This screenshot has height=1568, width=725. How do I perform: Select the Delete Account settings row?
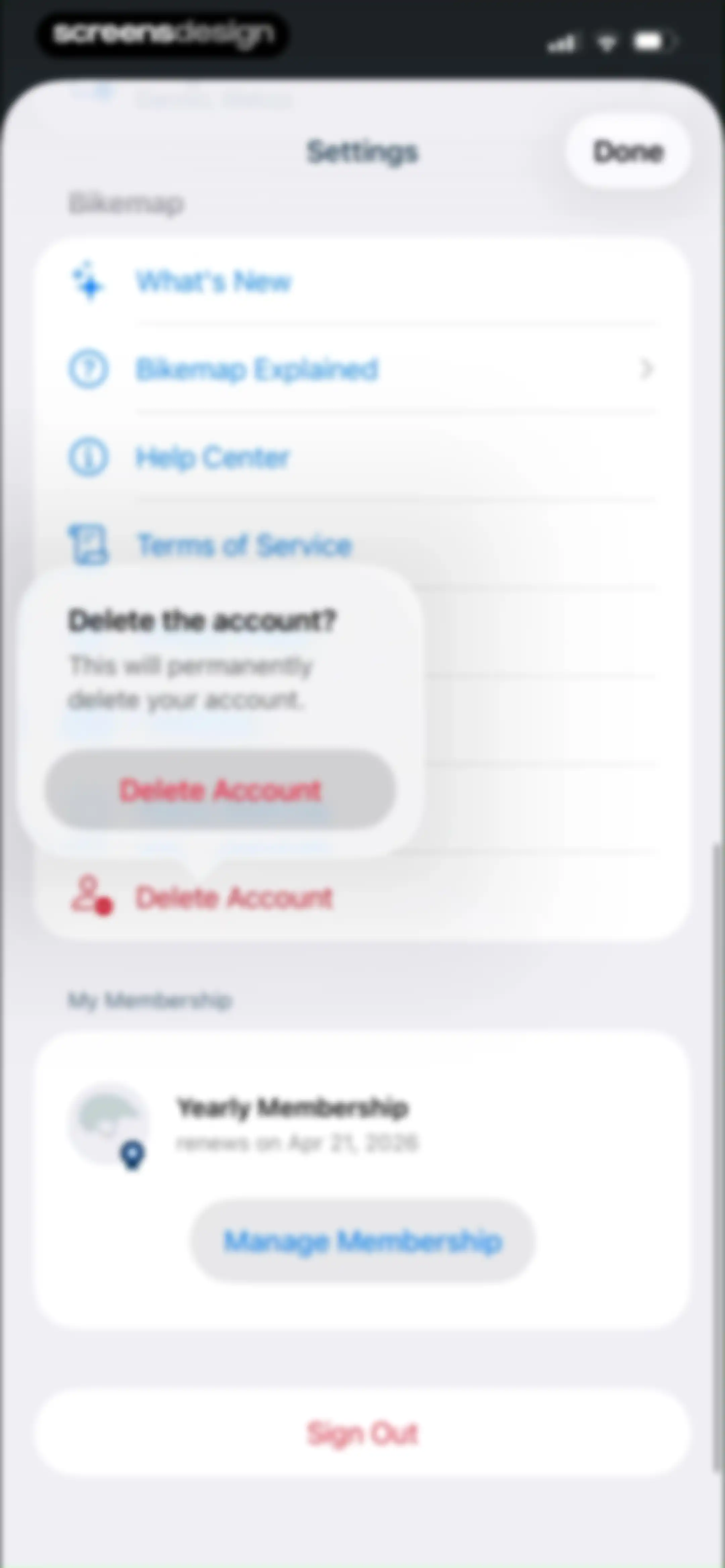362,897
